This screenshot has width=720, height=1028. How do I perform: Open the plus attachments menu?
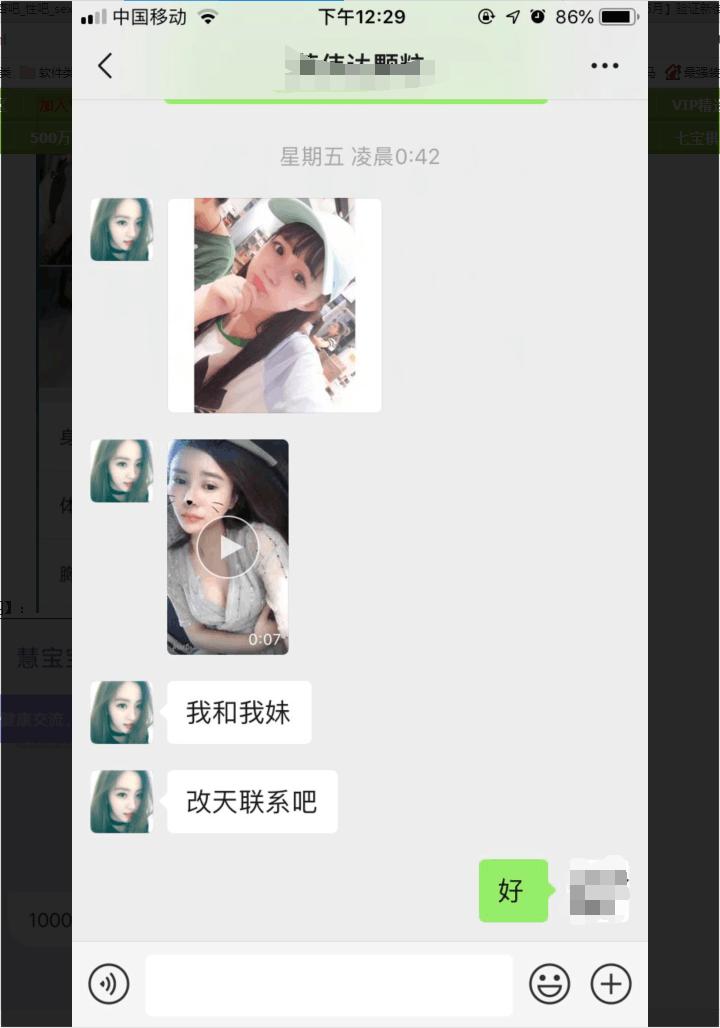pos(610,985)
